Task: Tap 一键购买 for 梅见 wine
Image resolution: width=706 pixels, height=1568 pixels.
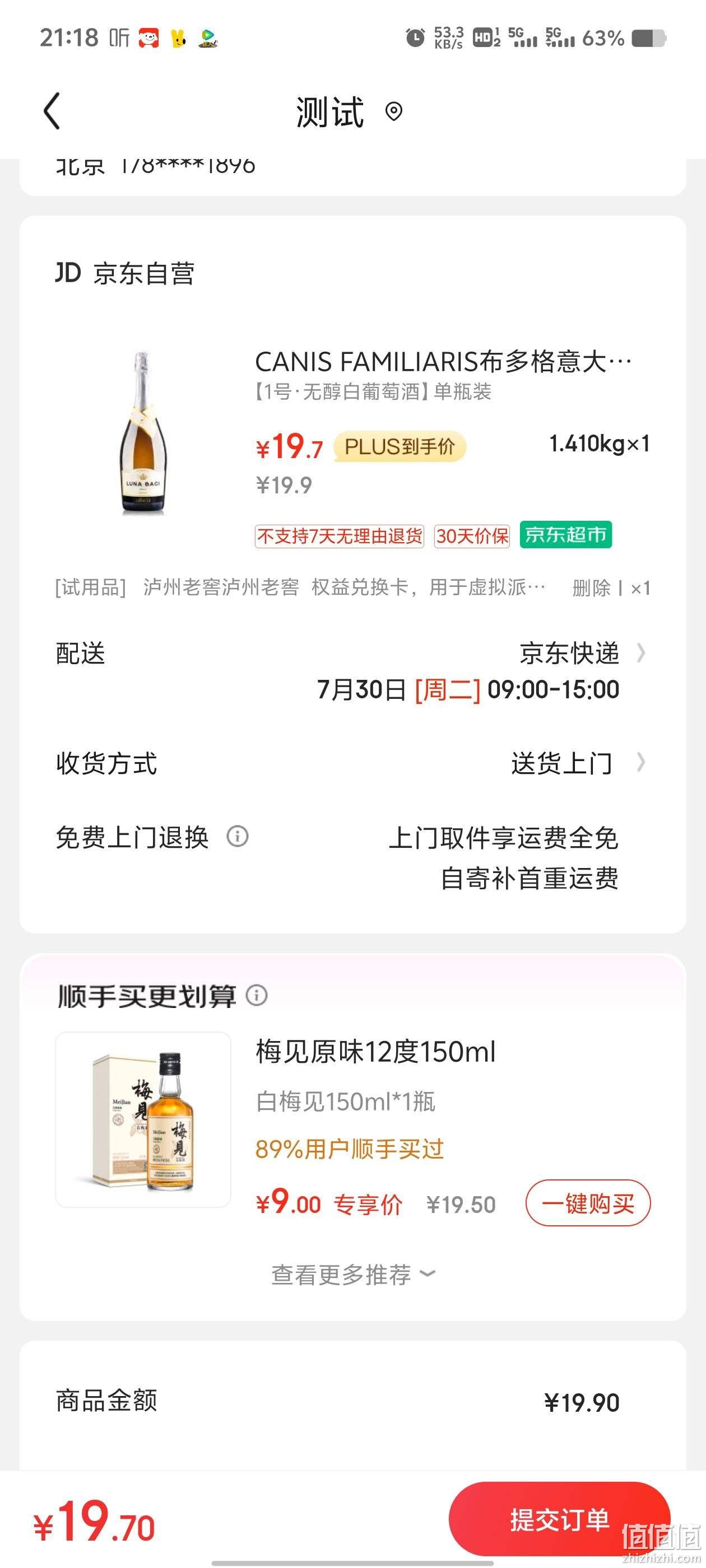Action: (x=588, y=1203)
